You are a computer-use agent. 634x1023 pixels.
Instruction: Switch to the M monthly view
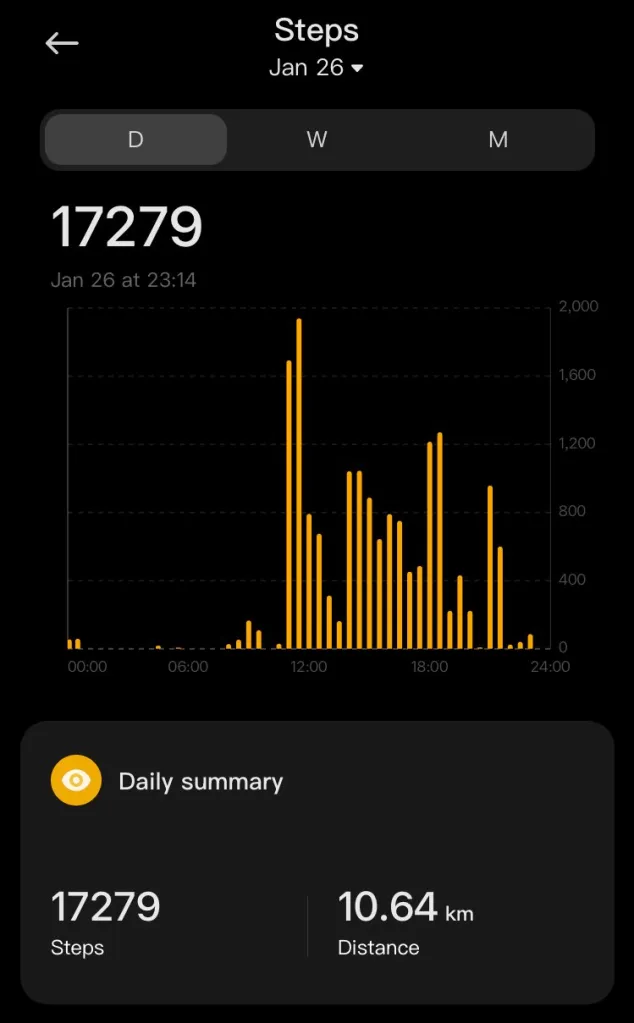[498, 140]
